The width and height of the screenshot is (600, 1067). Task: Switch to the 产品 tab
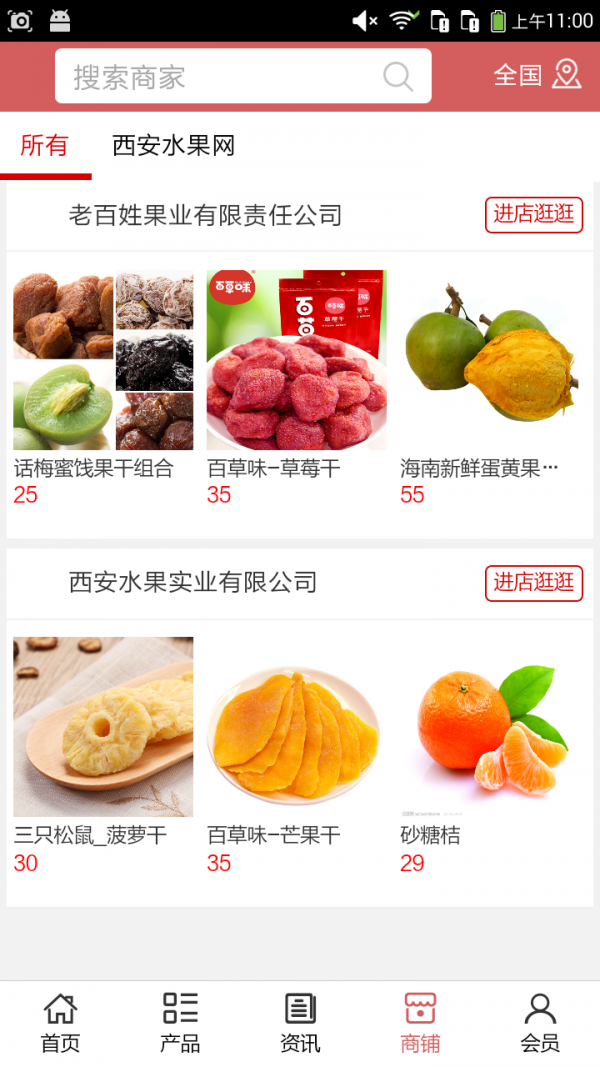coord(180,1023)
